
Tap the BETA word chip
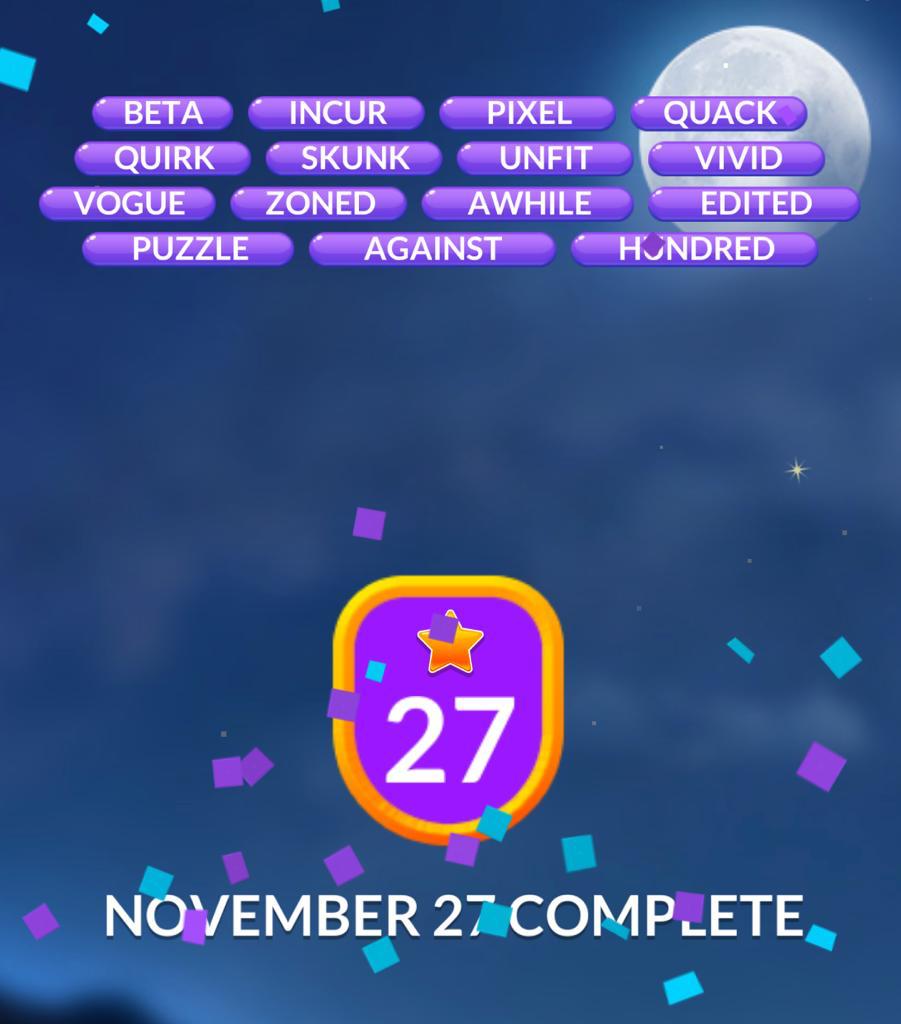click(x=162, y=113)
